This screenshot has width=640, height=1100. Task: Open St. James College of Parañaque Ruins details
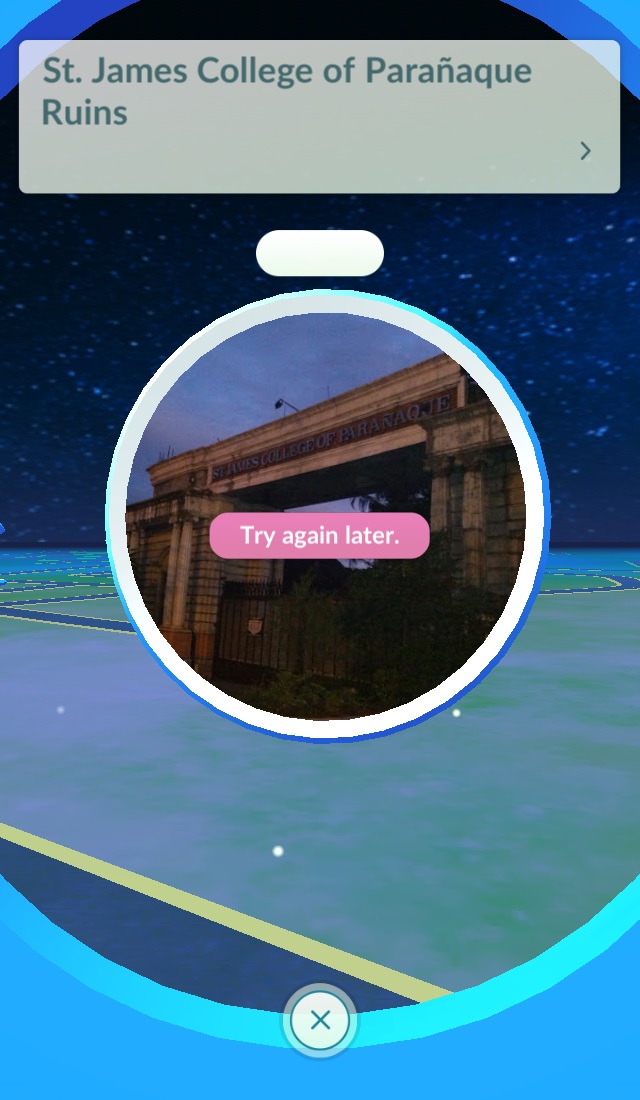(x=585, y=151)
